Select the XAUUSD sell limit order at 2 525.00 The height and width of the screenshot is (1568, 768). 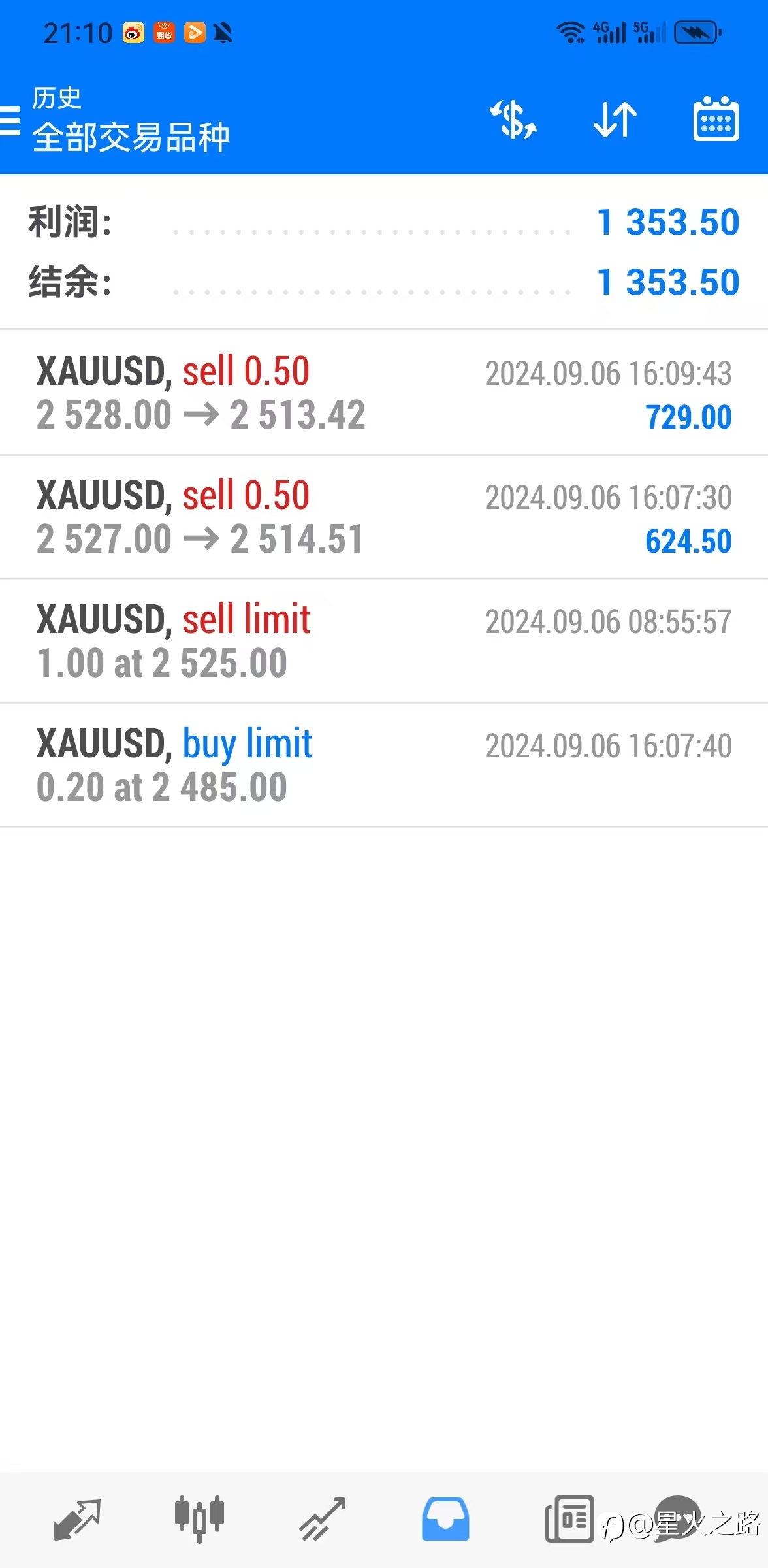click(x=384, y=641)
